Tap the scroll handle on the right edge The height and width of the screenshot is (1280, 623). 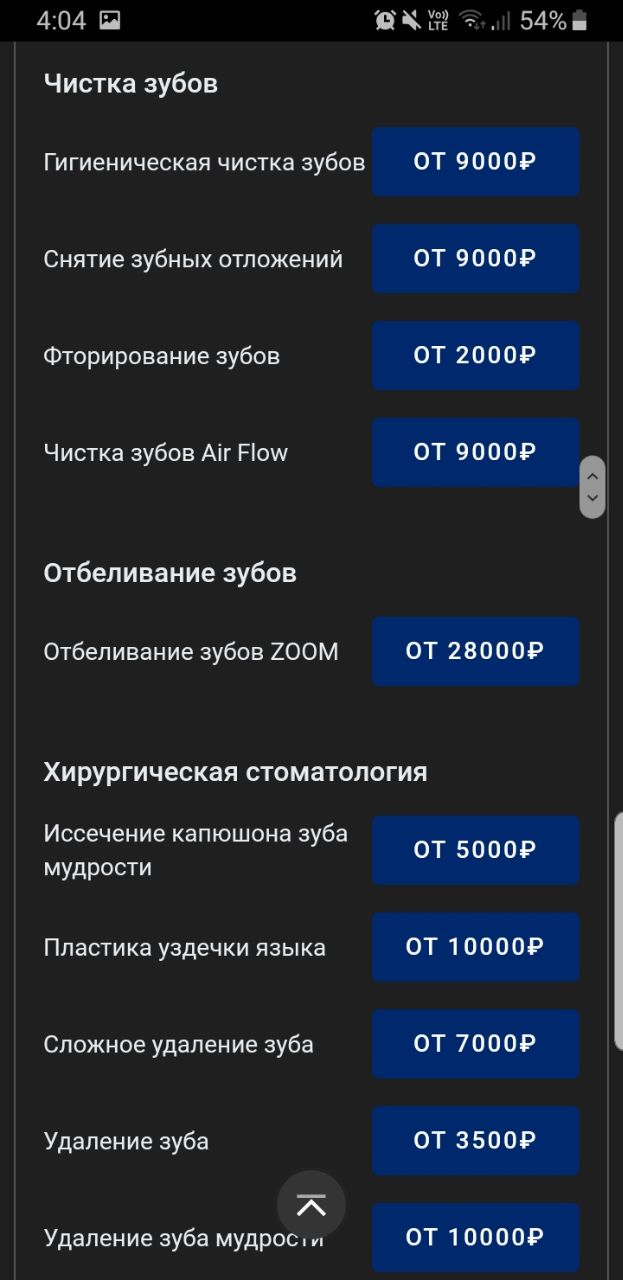(592, 487)
